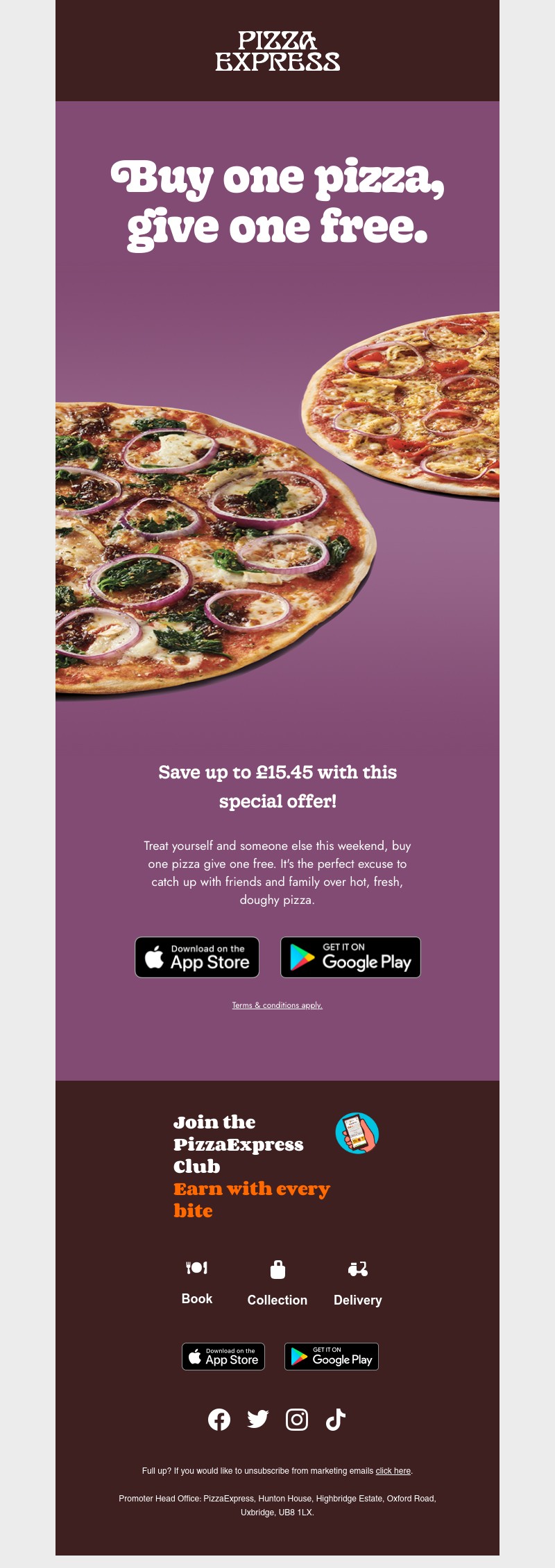Tap the unsubscribe click here link

[393, 1471]
